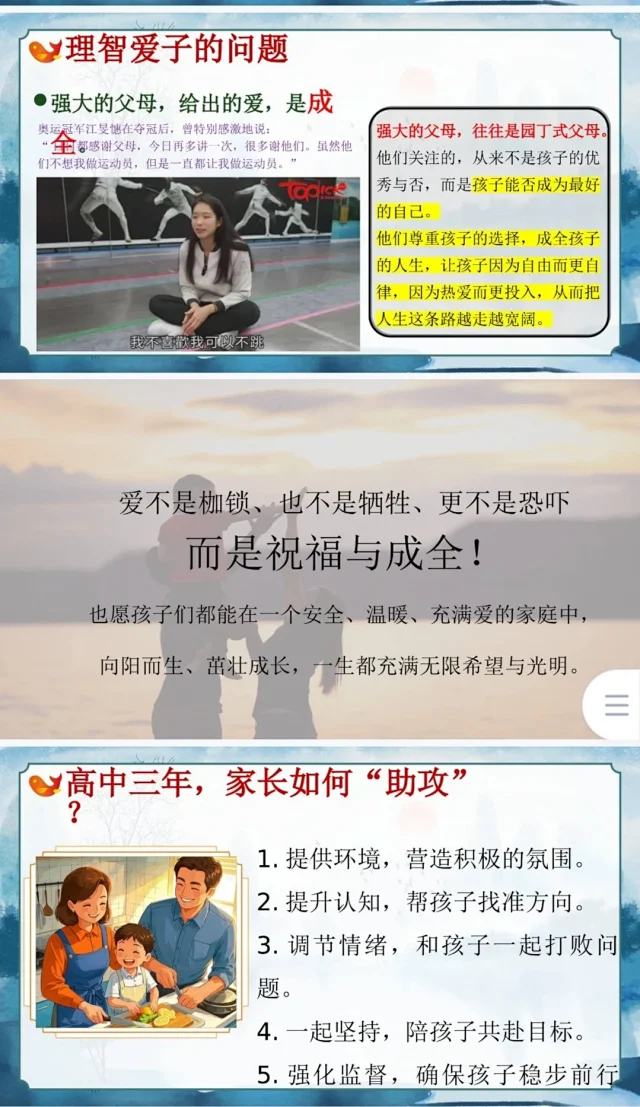This screenshot has width=640, height=1107.
Task: Open the floating menu button
Action: click(616, 705)
